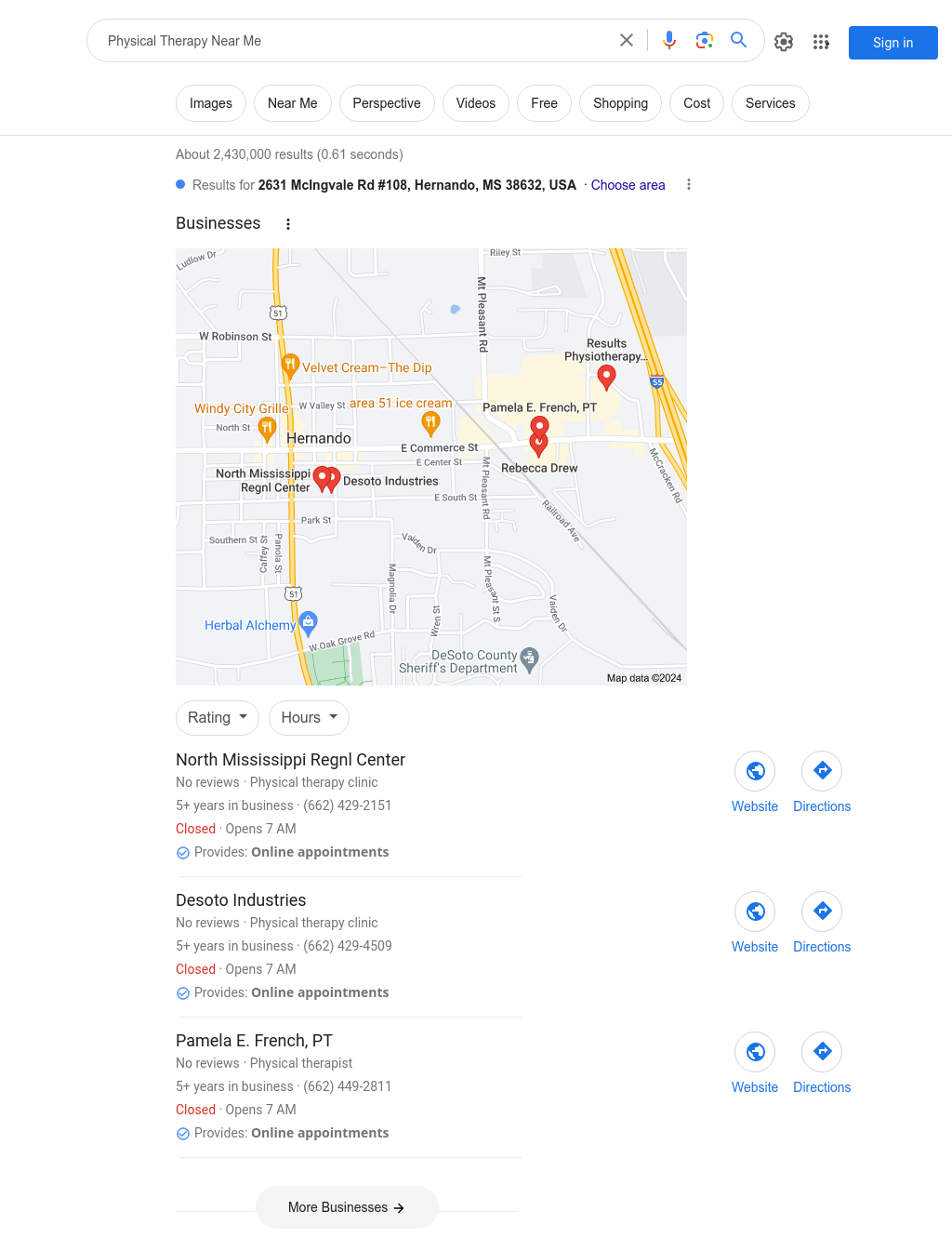Show More Businesses
952x1251 pixels.
[x=347, y=1207]
